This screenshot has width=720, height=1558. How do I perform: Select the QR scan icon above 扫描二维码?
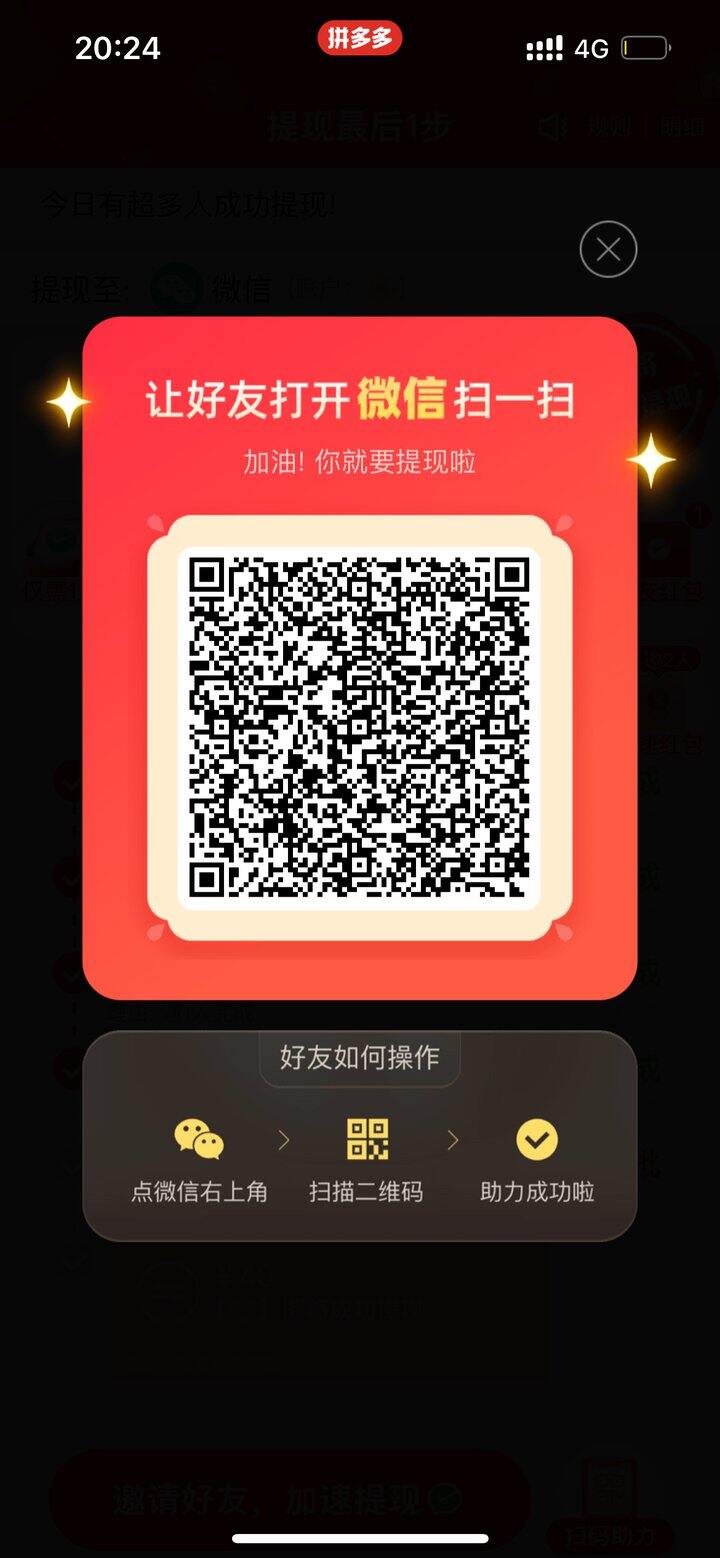click(365, 1137)
